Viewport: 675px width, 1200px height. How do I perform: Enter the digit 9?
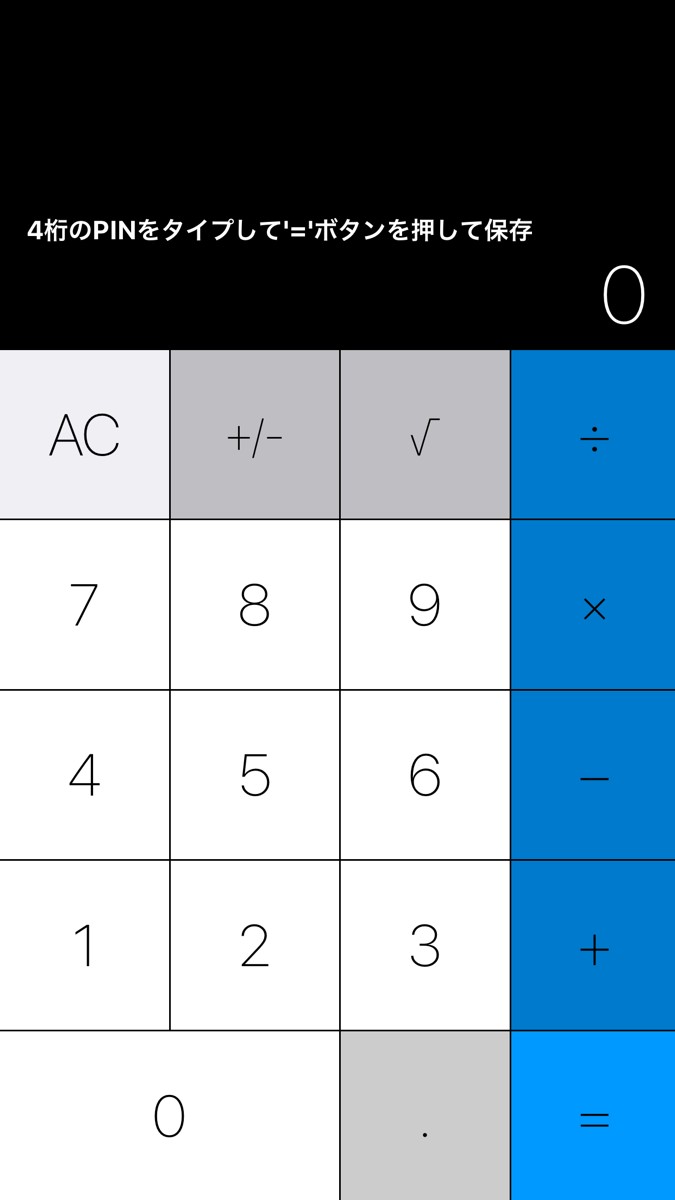point(425,605)
